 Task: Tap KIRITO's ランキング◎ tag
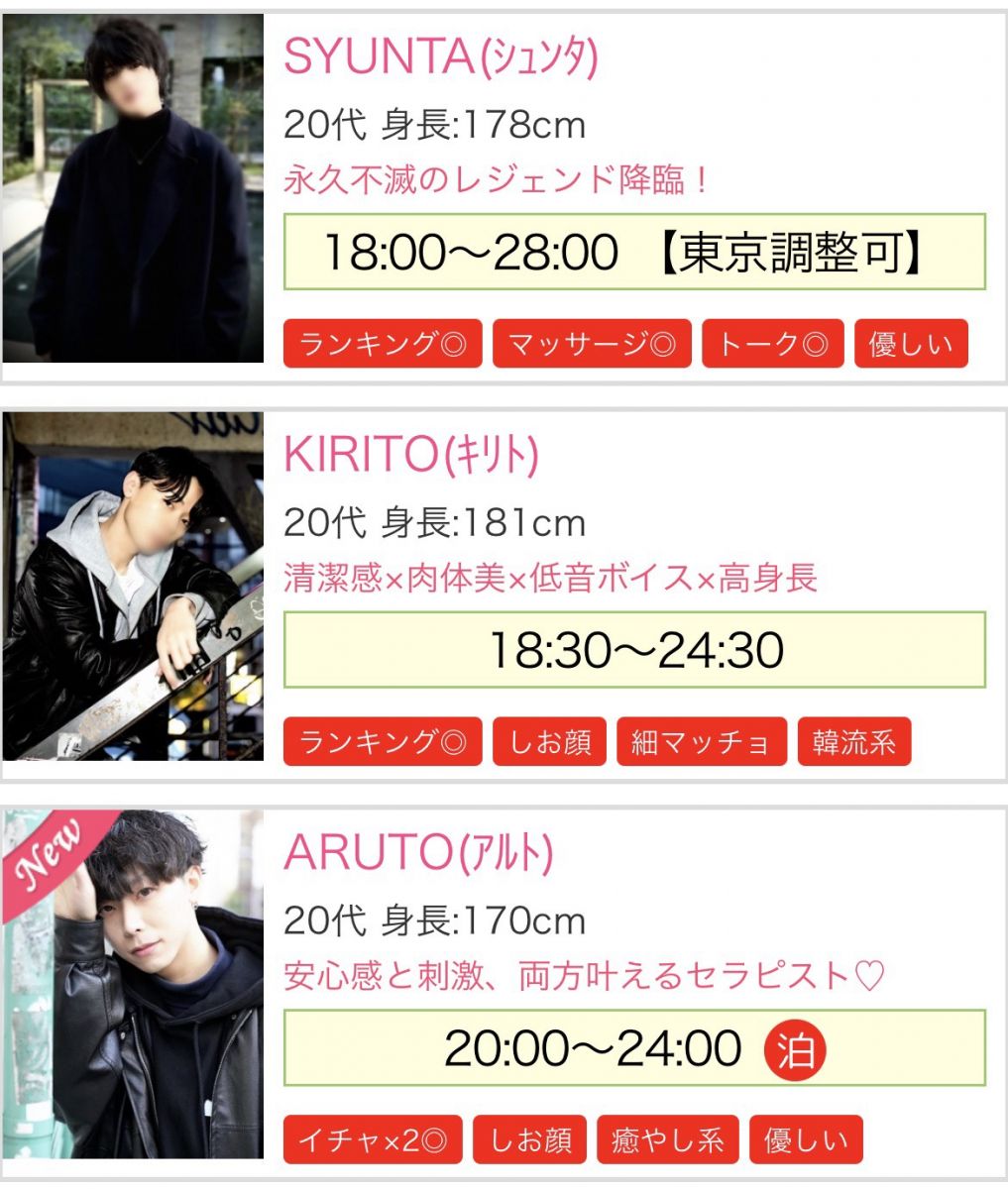383,742
